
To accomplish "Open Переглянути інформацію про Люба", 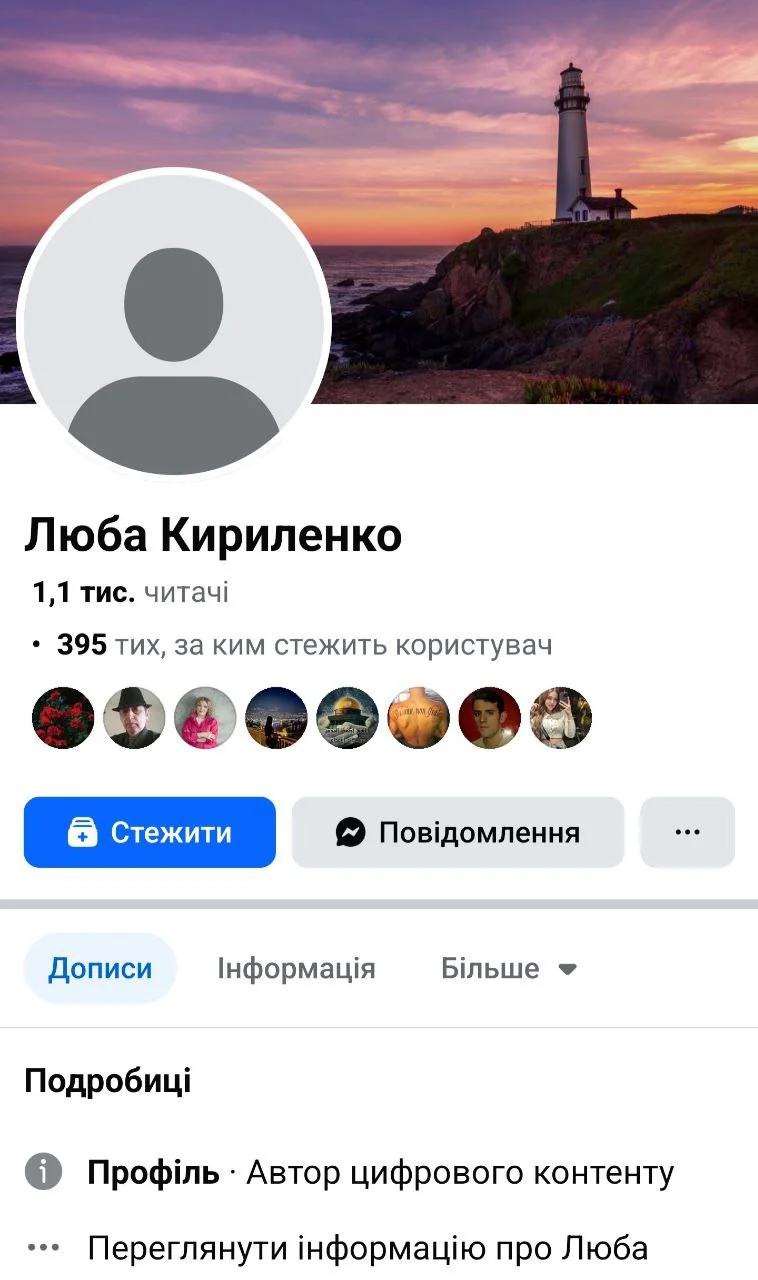I will click(367, 1247).
